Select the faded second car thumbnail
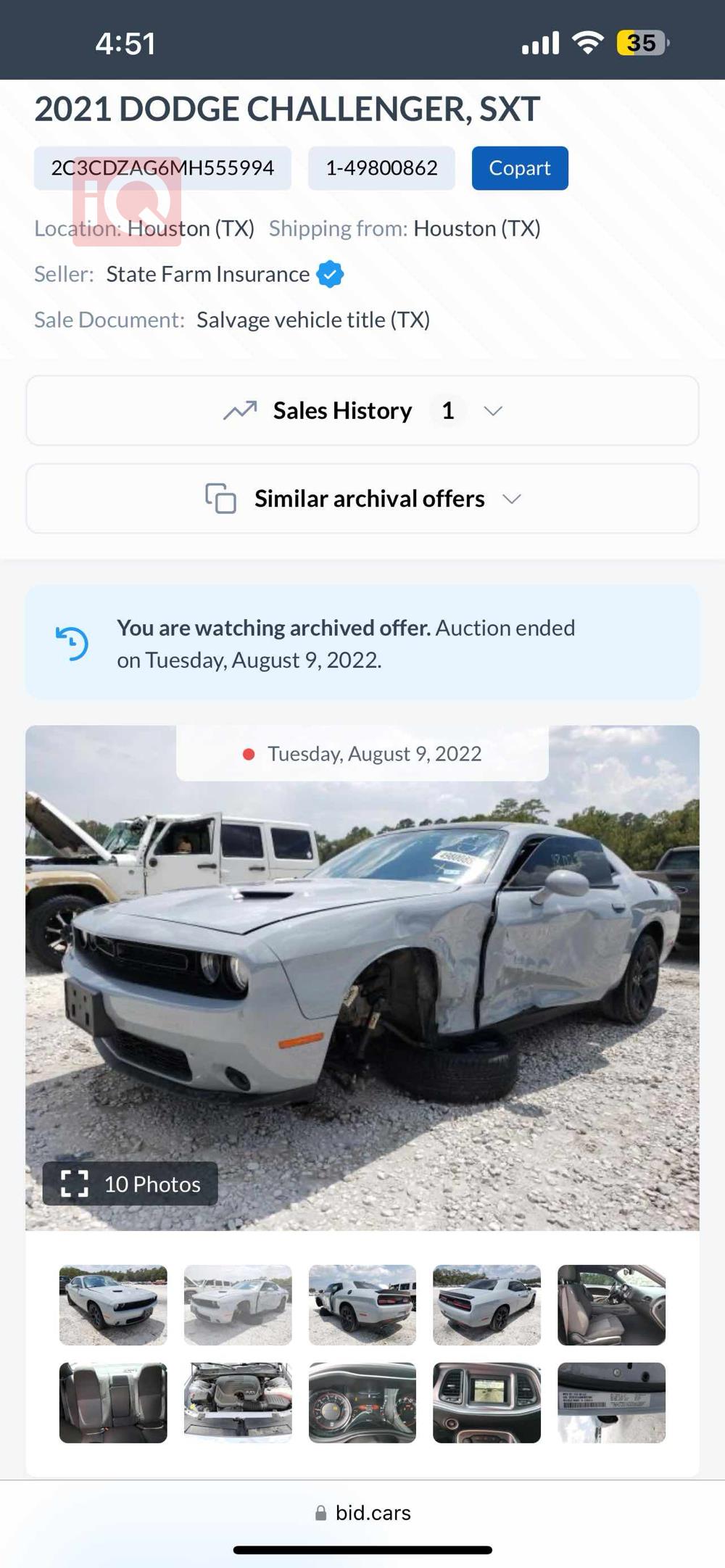Screen dimensions: 725x1568 (x=238, y=1305)
